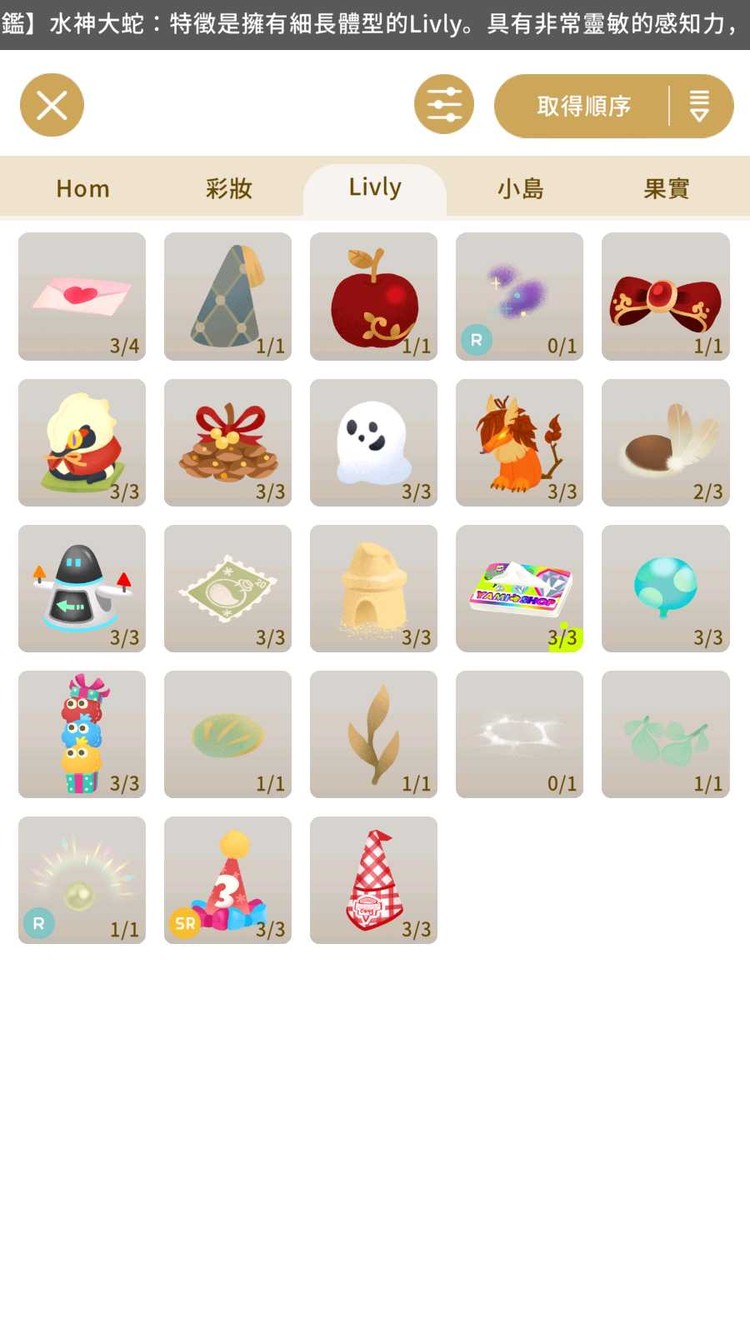View the pinecone with red bow item
750x1333 pixels.
pyautogui.click(x=228, y=442)
